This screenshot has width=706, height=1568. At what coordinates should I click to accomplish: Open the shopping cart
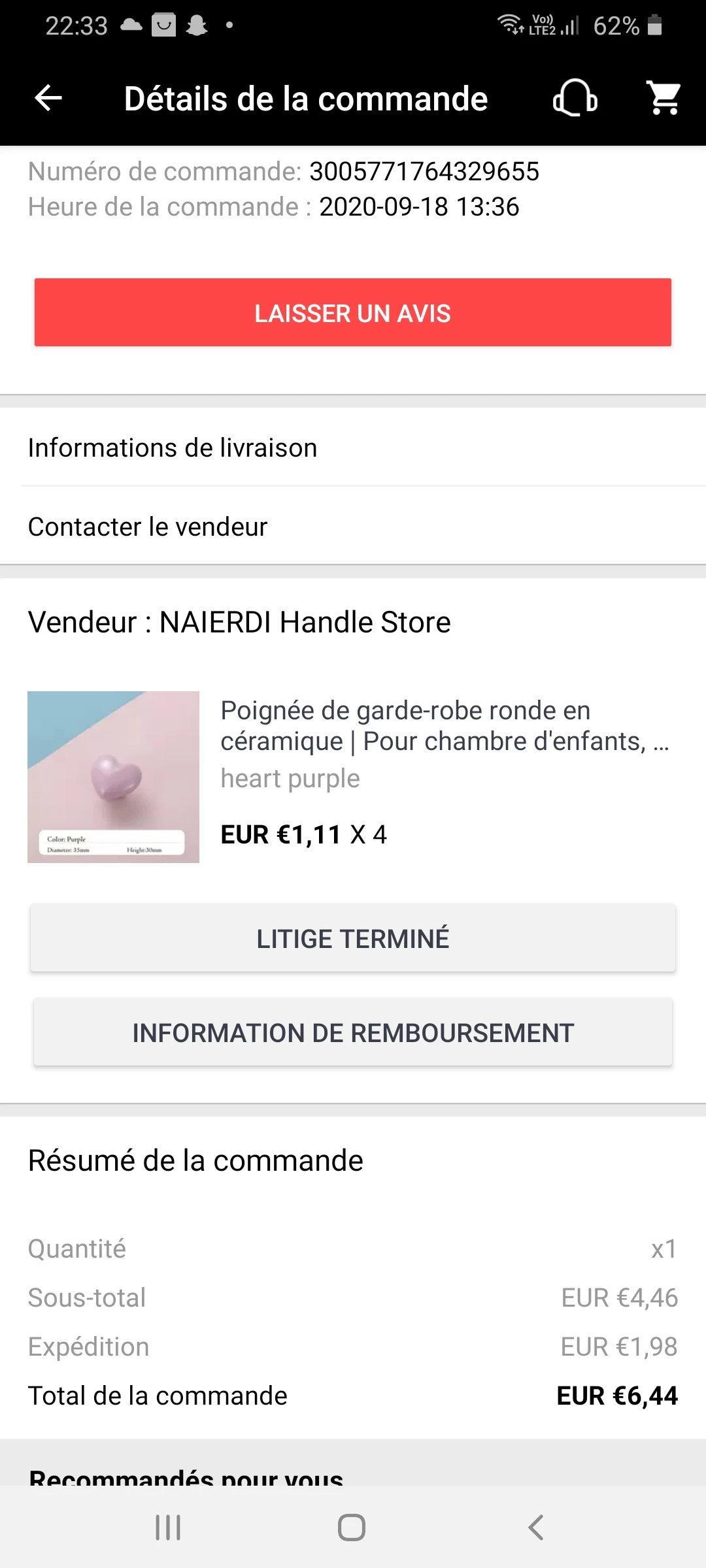(664, 99)
